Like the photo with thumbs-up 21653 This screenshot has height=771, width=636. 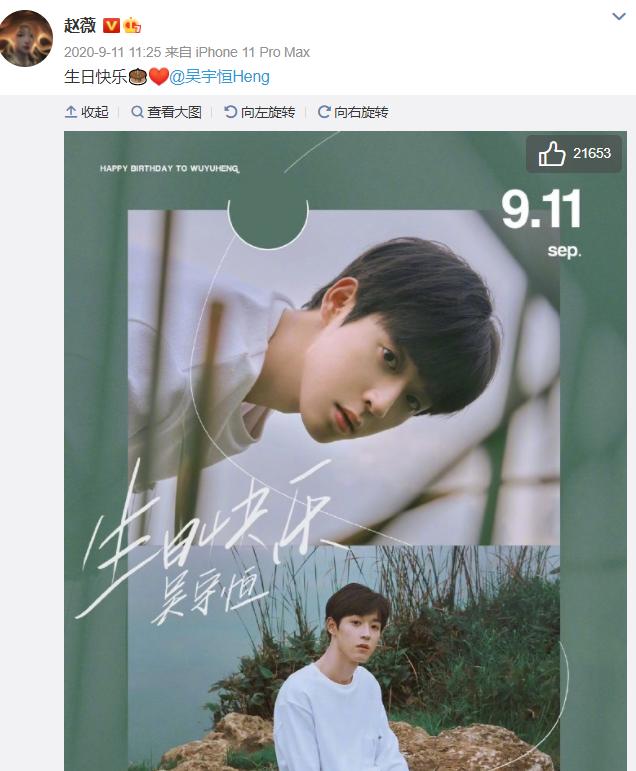tap(574, 153)
